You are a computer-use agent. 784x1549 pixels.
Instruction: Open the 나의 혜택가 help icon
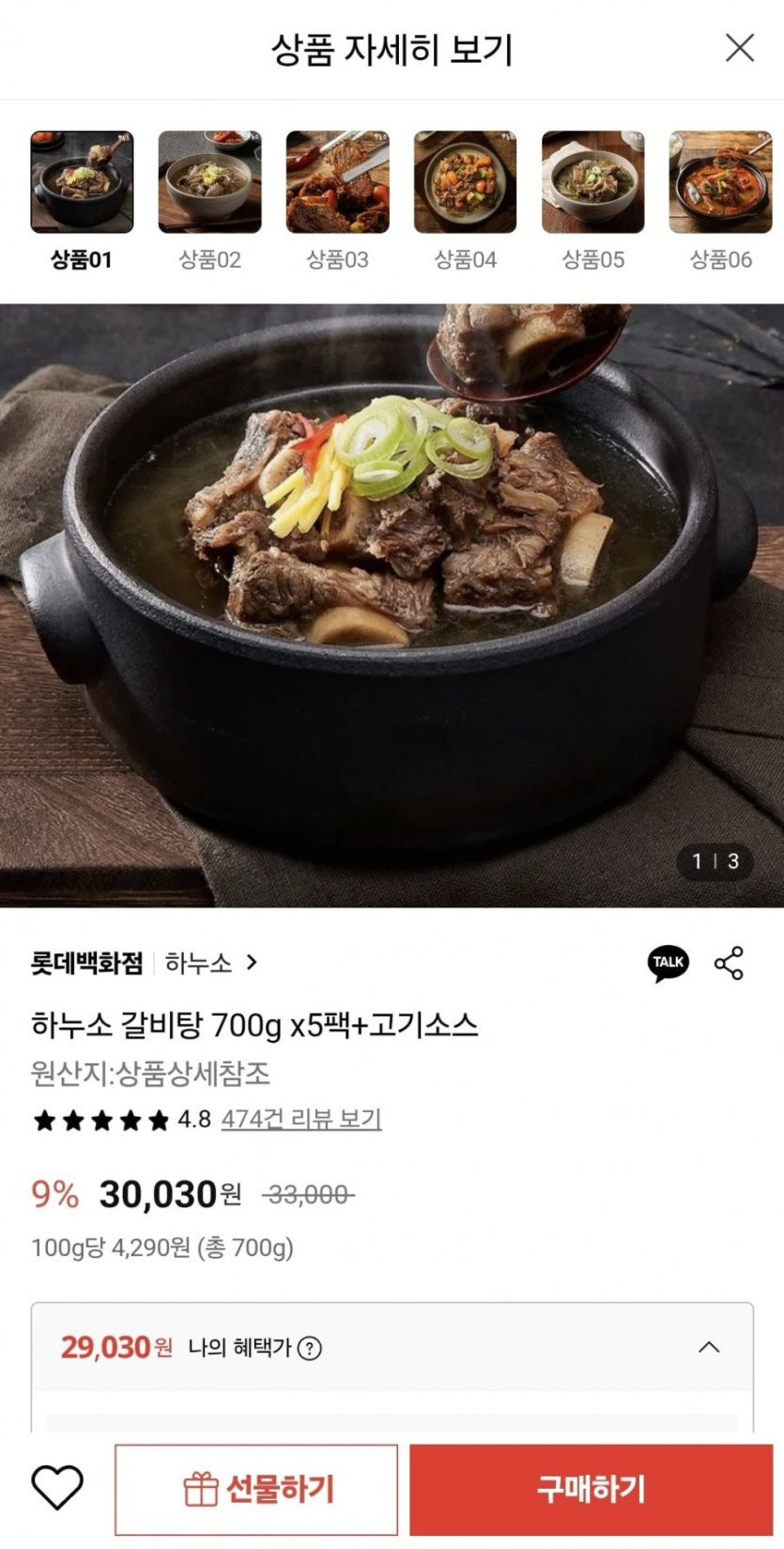(309, 1349)
